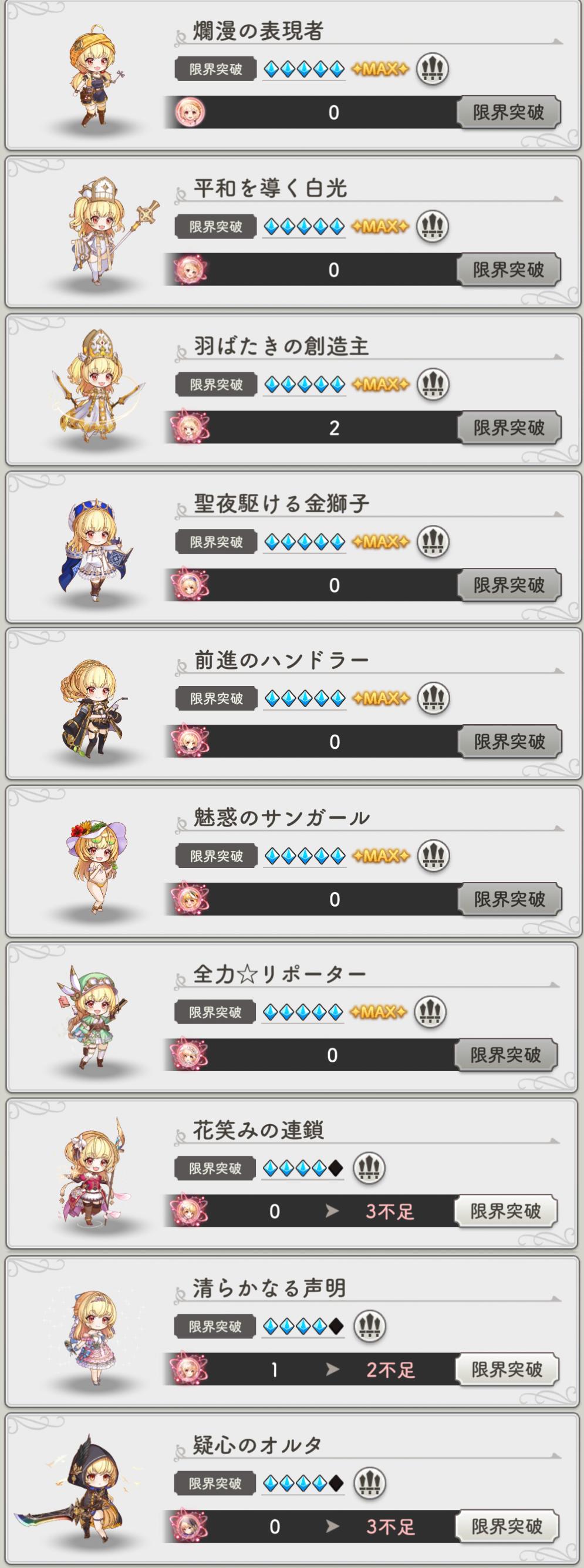
Task: Tap 限界突破 button for 前進のハンドラー
Action: coord(509,741)
